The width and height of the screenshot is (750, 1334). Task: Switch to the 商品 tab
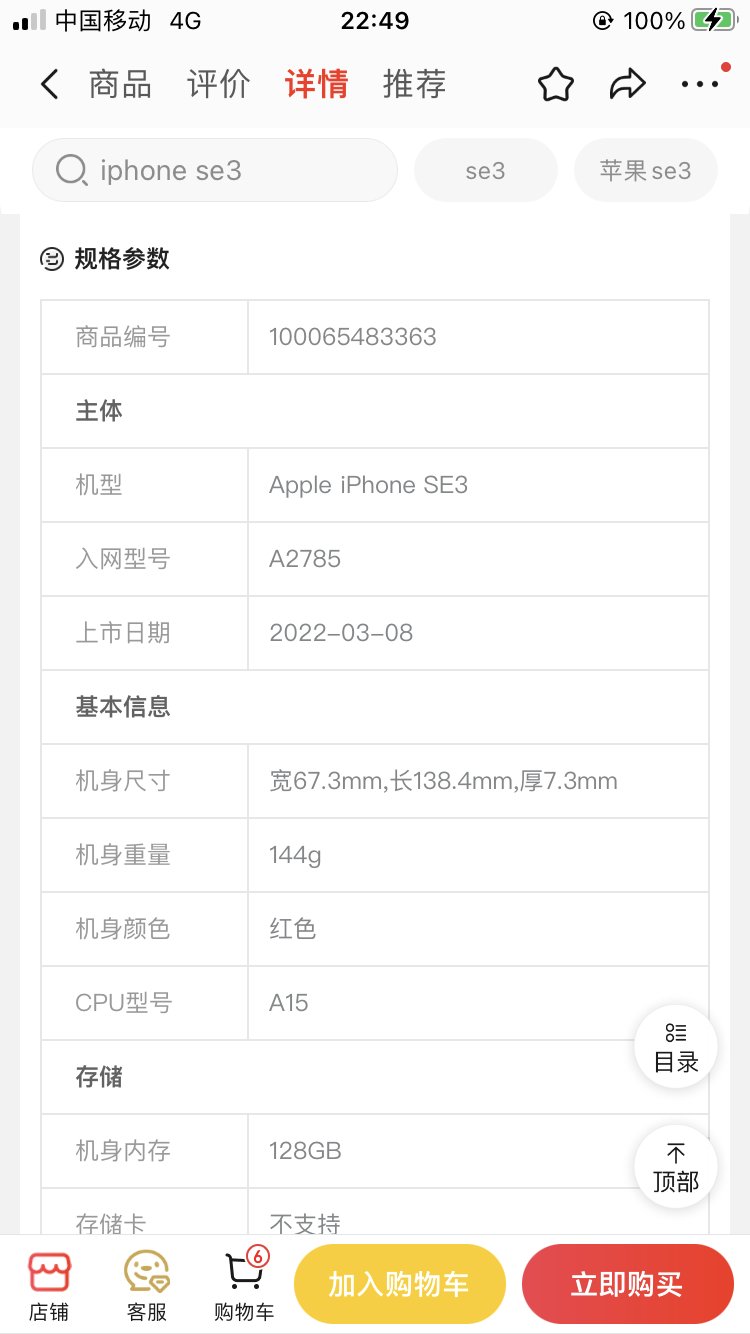click(120, 84)
